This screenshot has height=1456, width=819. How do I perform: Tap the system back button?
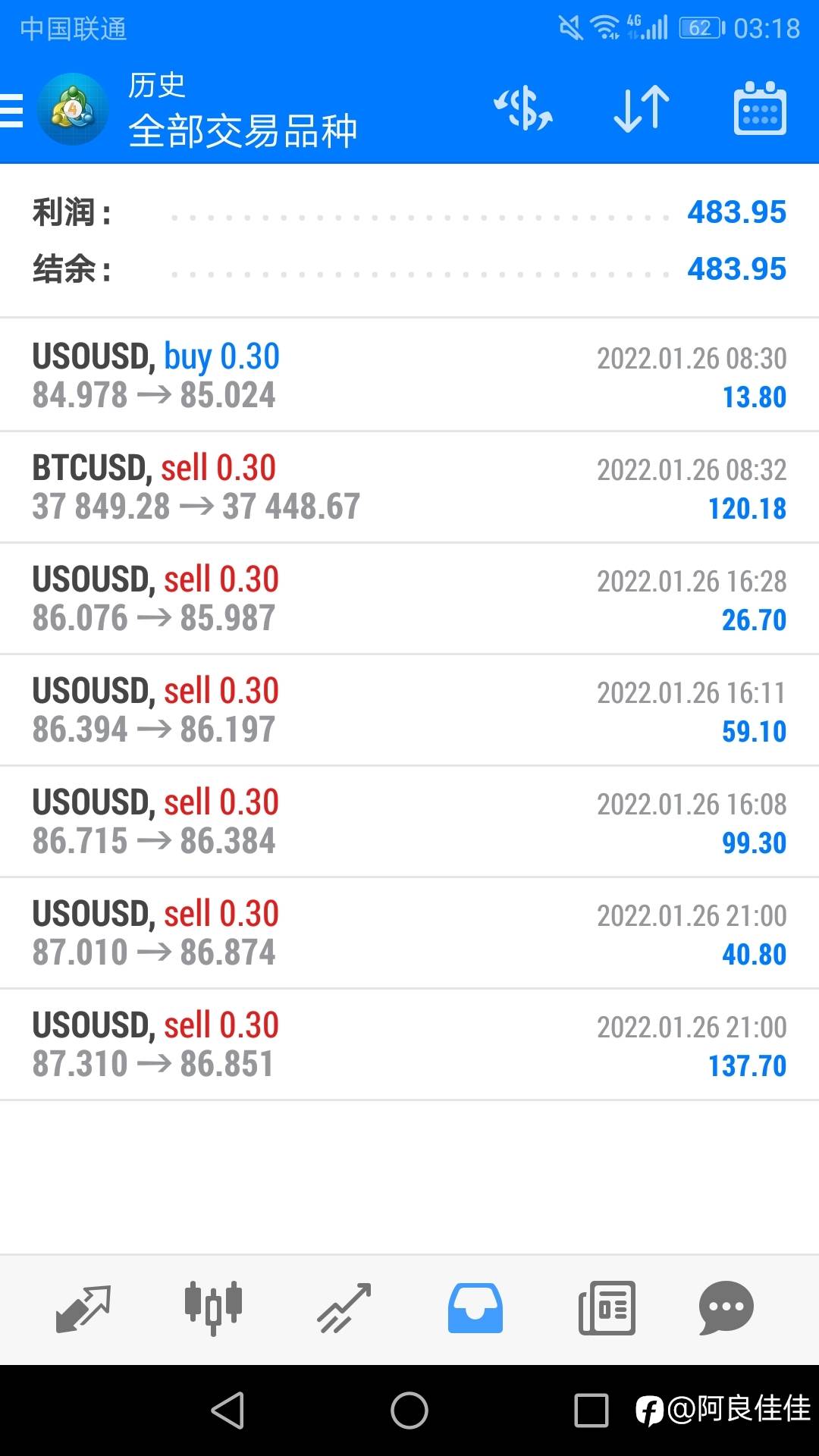point(227,1410)
